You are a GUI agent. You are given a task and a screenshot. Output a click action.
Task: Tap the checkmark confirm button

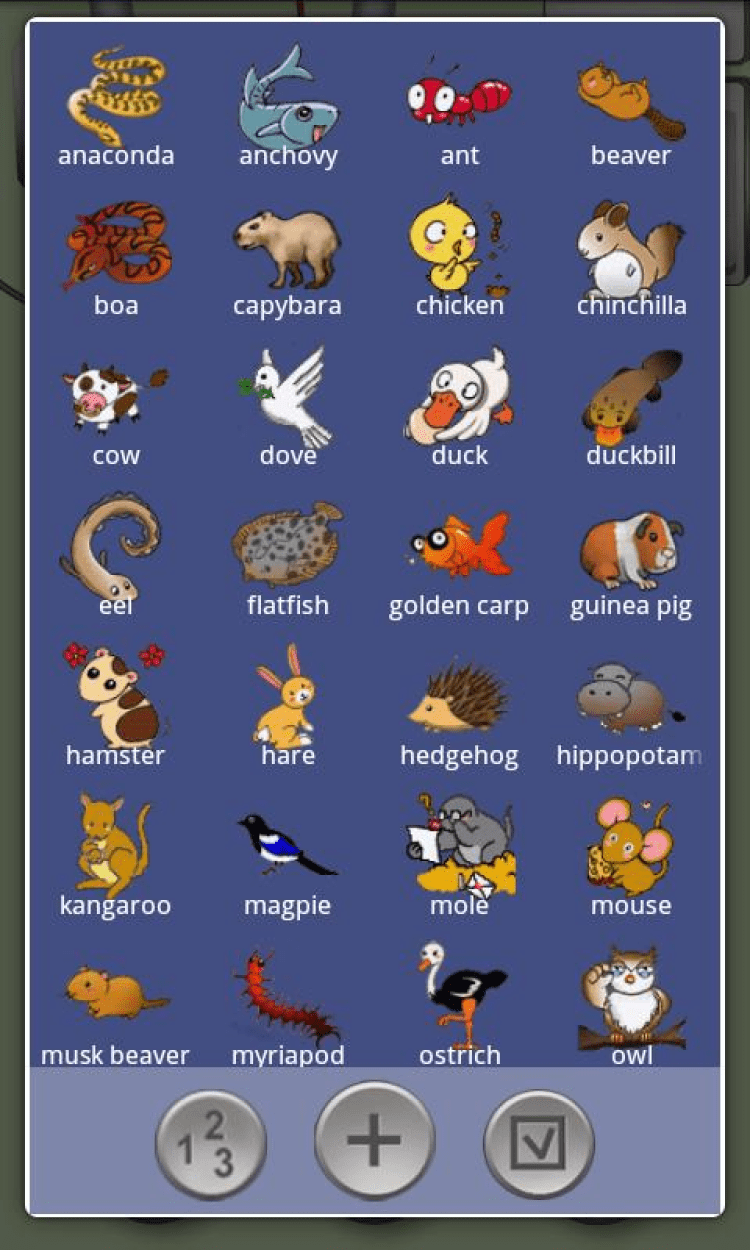click(539, 1143)
